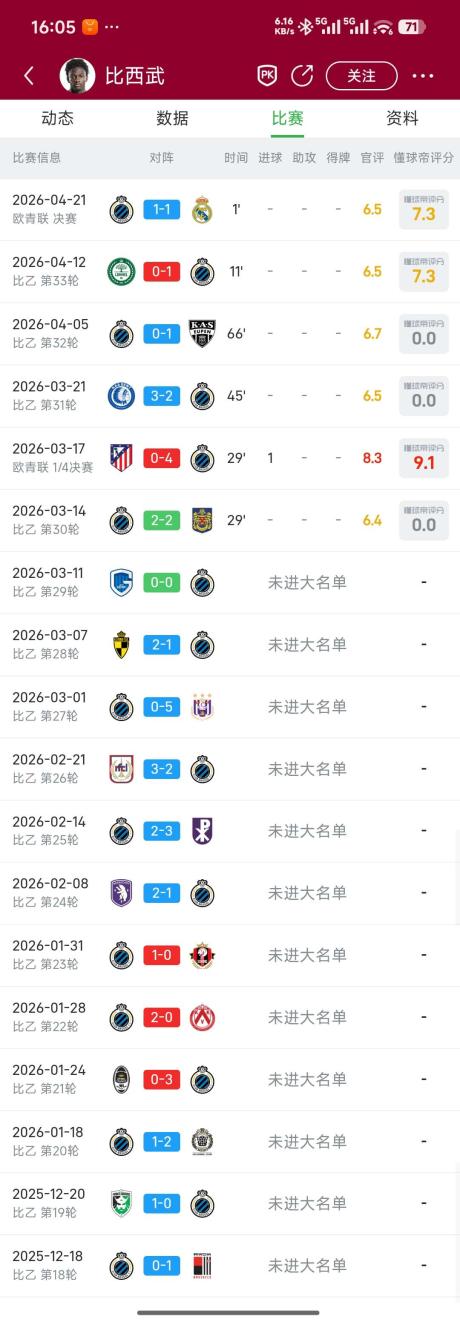
Task: Open the 2026-03-21 比乙 第31轮 match
Action: (x=230, y=396)
